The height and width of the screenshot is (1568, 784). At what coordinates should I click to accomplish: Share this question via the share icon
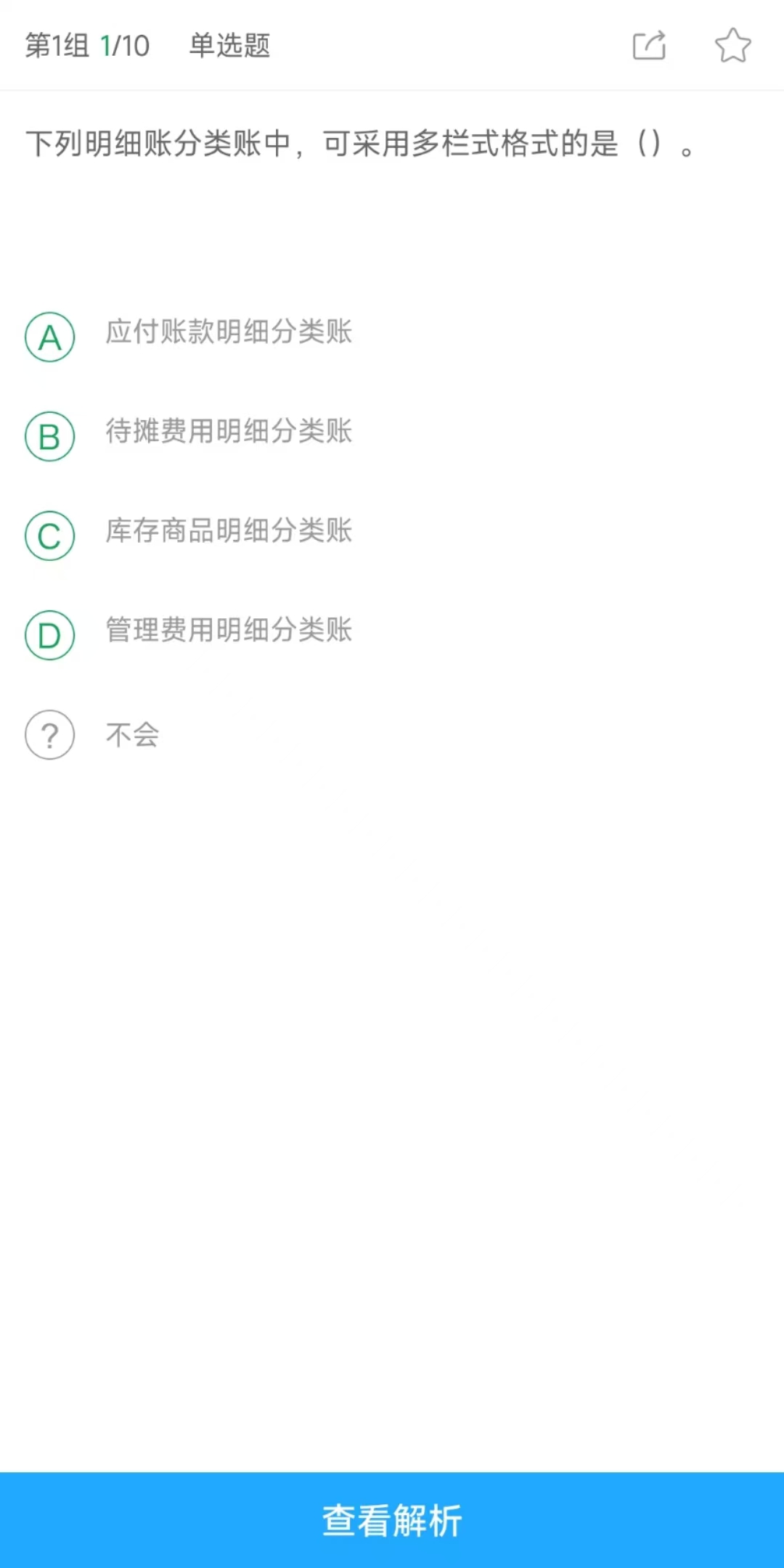point(649,45)
